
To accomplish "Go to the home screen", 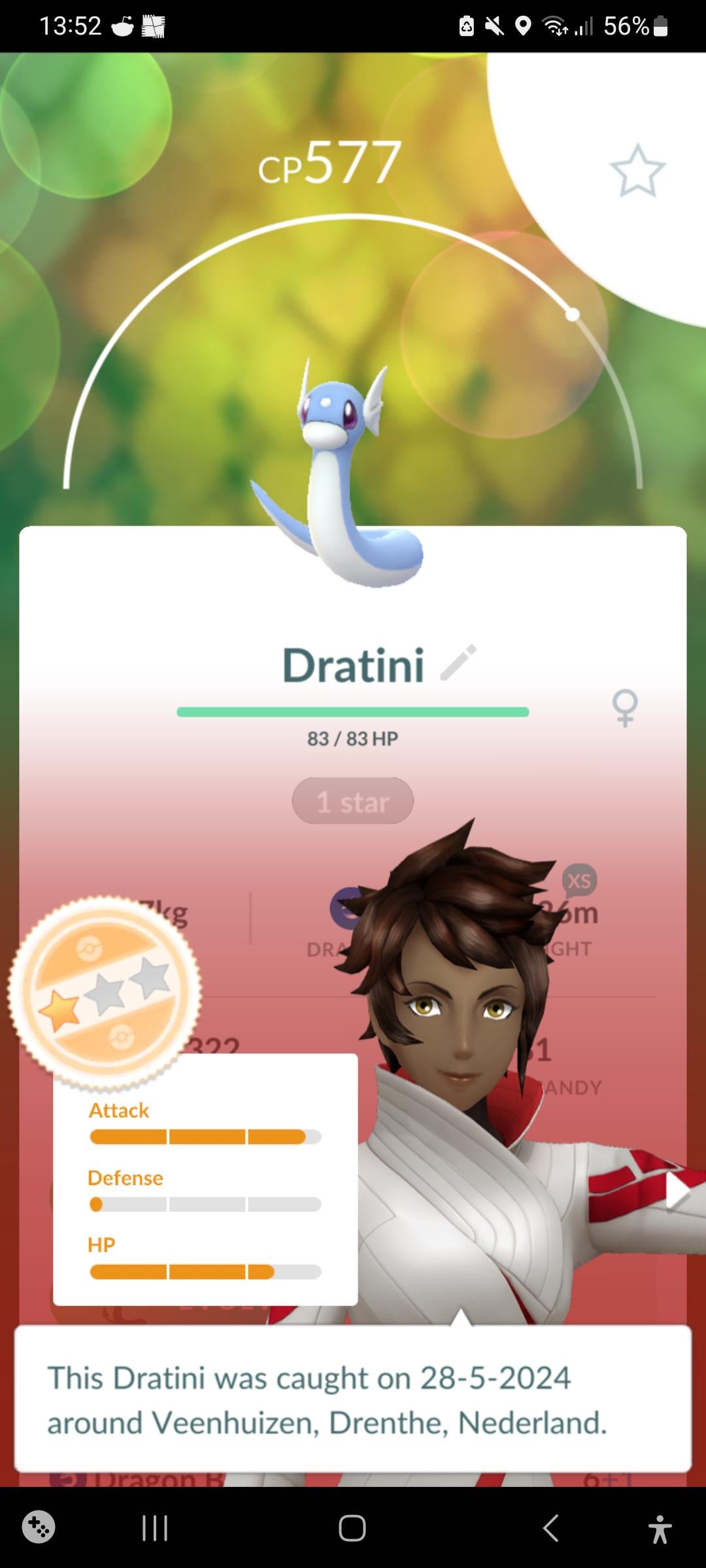I will click(352, 1527).
